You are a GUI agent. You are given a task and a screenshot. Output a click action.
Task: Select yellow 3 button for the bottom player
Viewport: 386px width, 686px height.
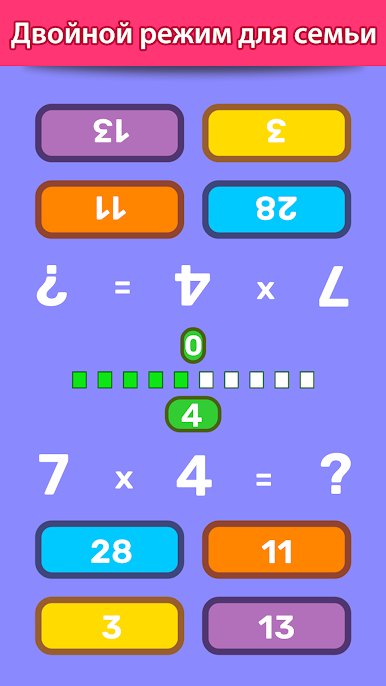109,626
